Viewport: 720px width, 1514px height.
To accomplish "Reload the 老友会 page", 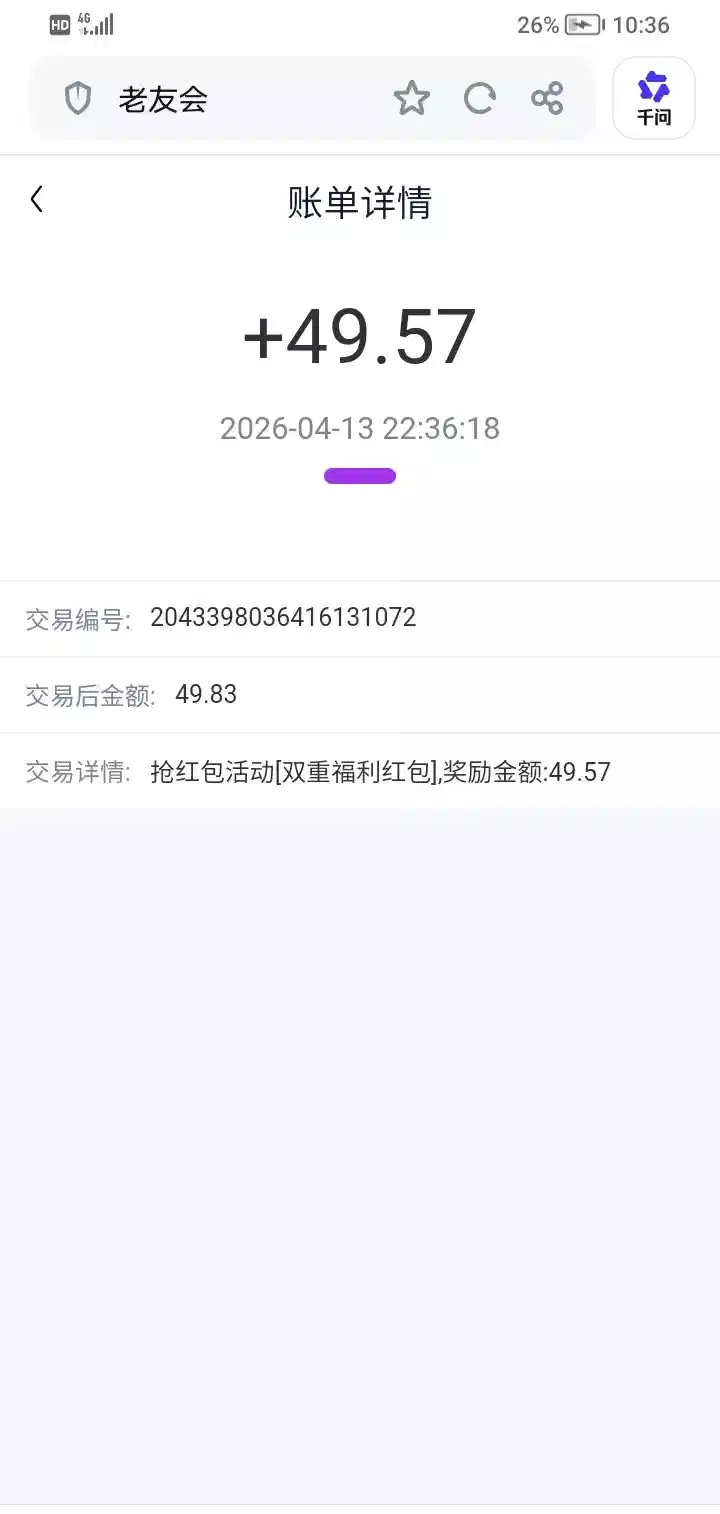I will (x=479, y=98).
